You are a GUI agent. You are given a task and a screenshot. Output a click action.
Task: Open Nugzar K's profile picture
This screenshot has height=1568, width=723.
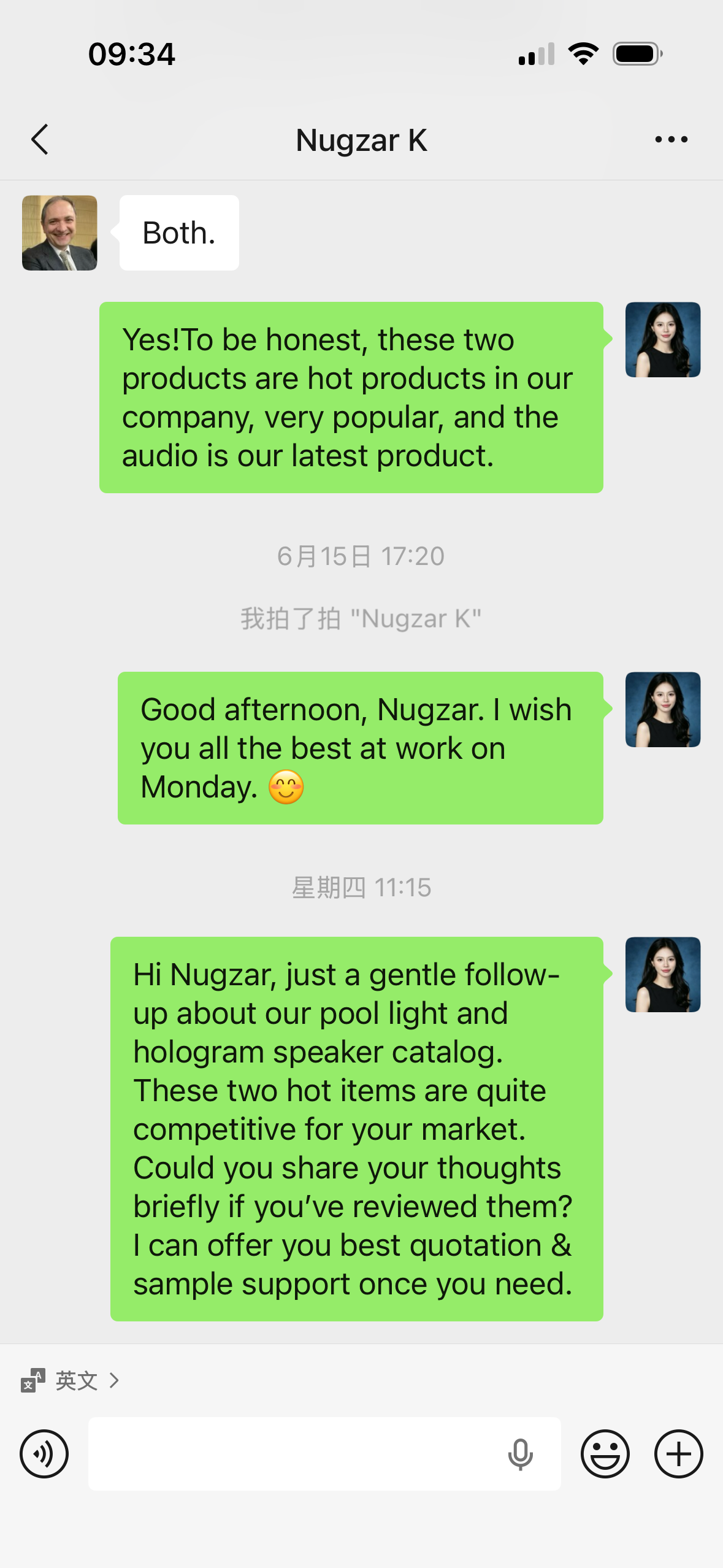[x=59, y=233]
